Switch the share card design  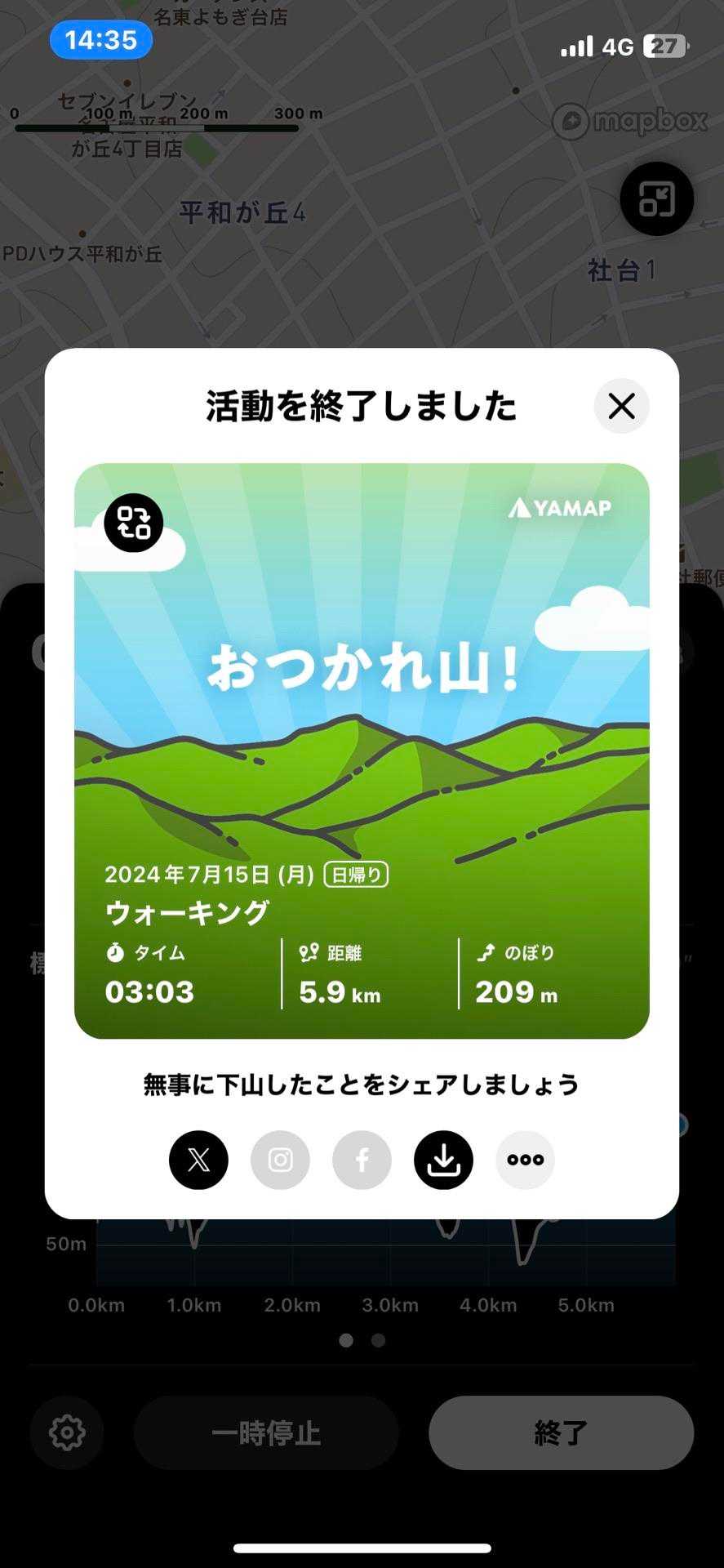point(134,523)
